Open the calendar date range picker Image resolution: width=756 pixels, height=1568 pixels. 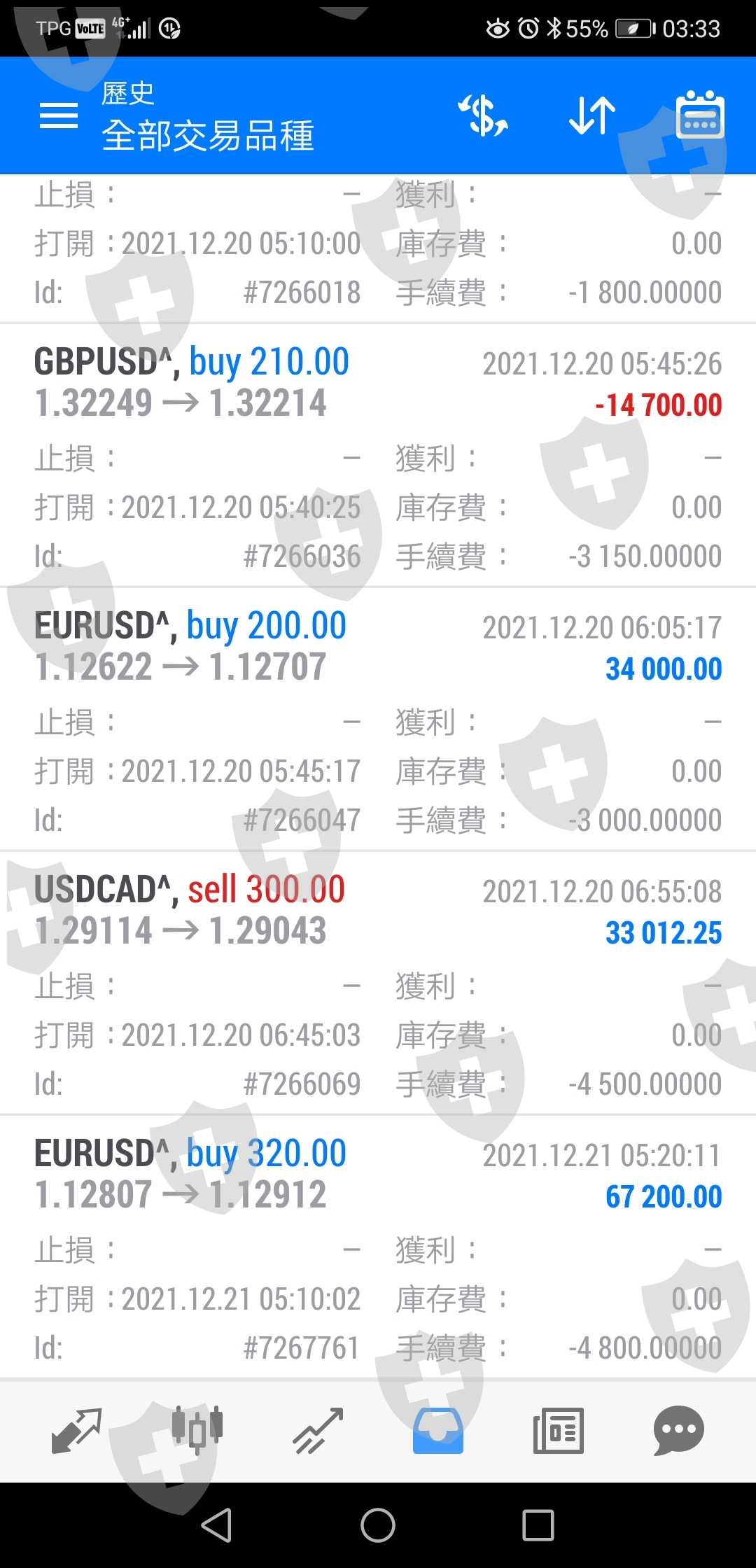[x=699, y=115]
